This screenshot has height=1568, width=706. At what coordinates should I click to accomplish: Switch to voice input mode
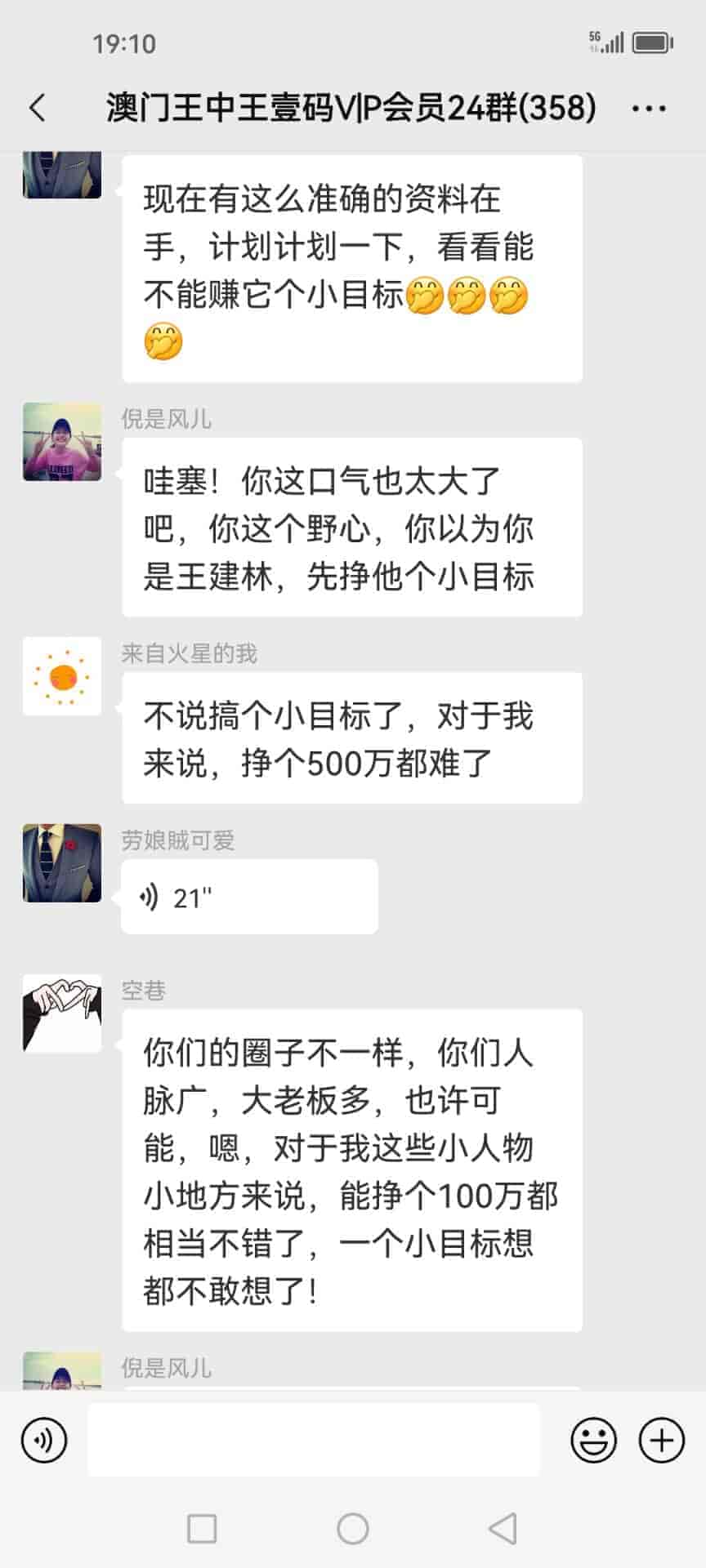coord(44,1441)
